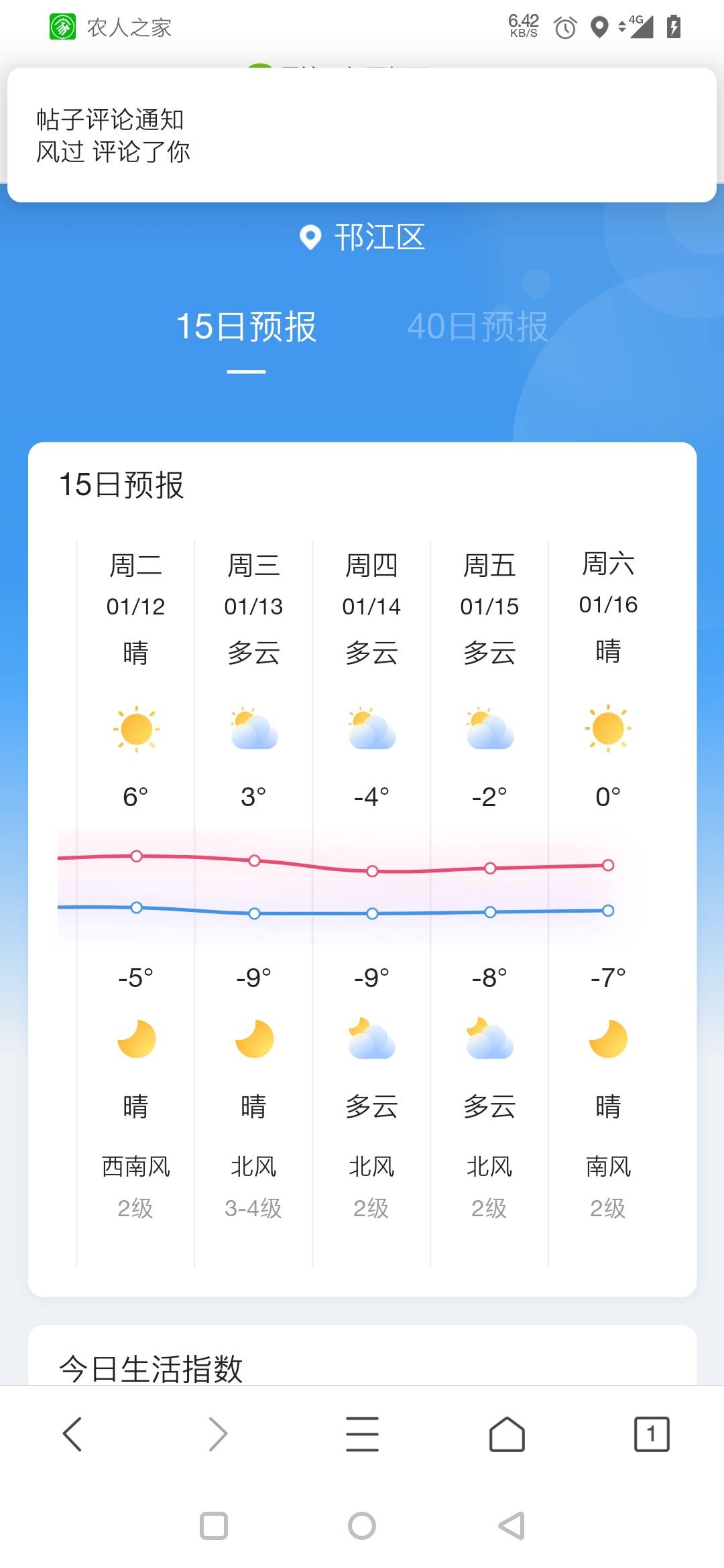
Task: Change the 邗江区 location
Action: (x=362, y=237)
